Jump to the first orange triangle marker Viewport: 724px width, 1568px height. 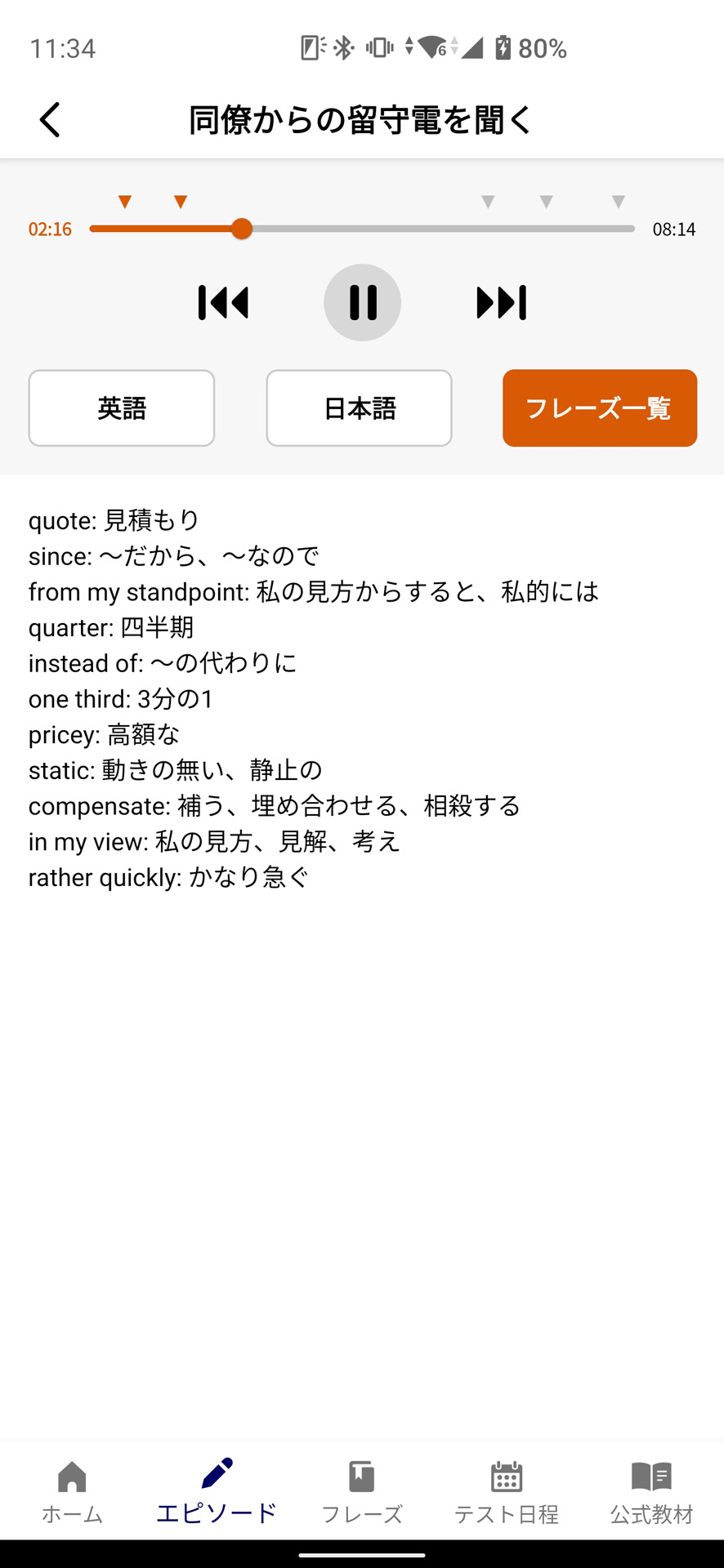pyautogui.click(x=125, y=201)
